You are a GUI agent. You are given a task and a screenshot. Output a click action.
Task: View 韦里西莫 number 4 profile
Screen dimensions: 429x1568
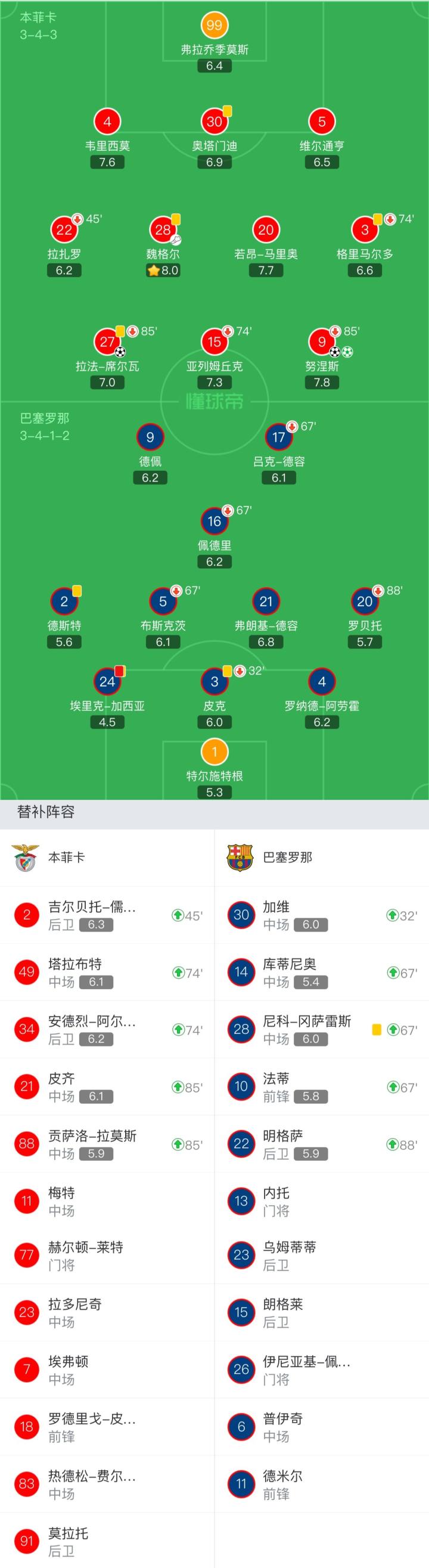(x=107, y=122)
